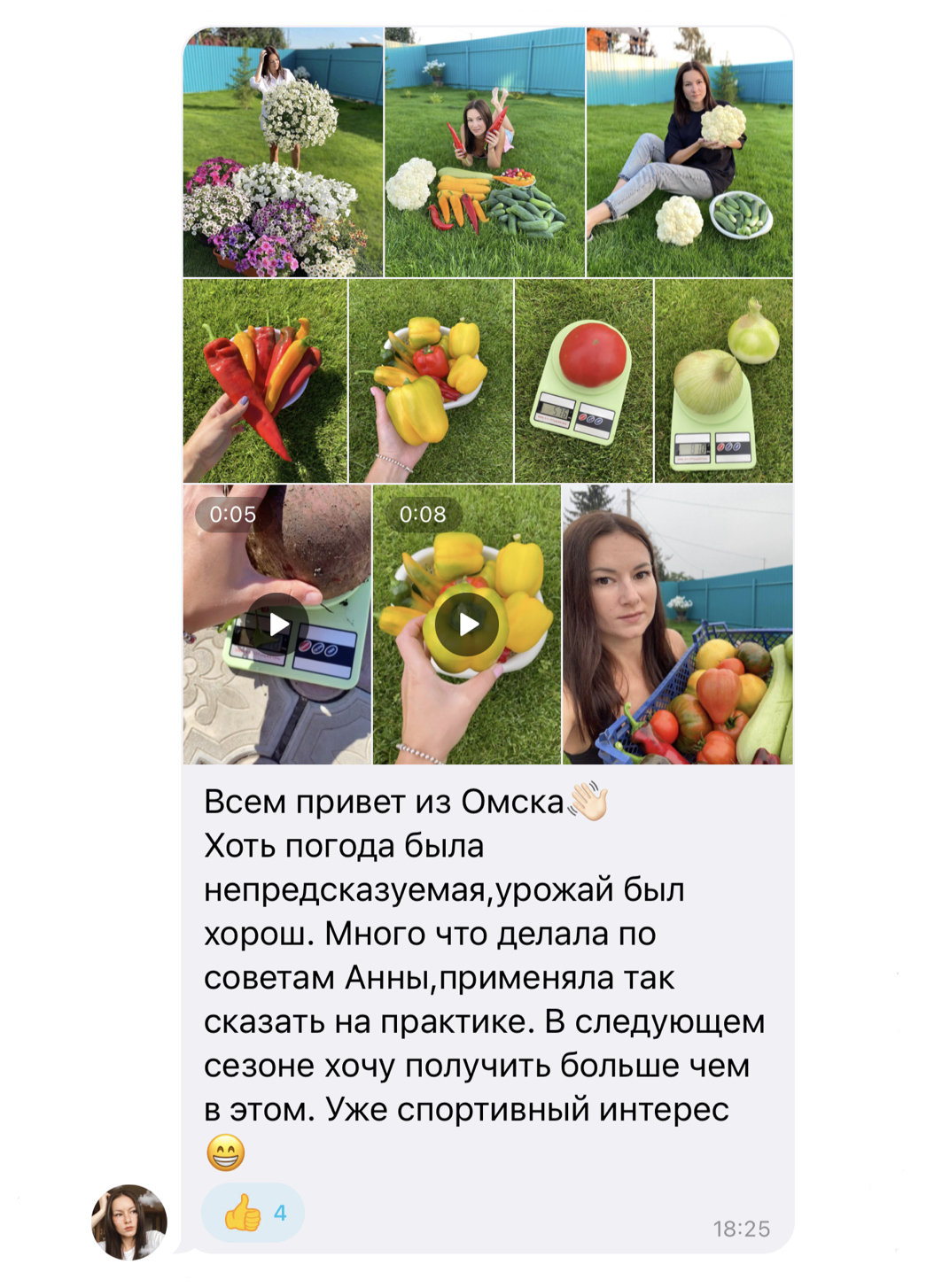Image resolution: width=942 pixels, height=1288 pixels.
Task: Open the photo of yellow bell peppers bowl
Action: coord(431,381)
